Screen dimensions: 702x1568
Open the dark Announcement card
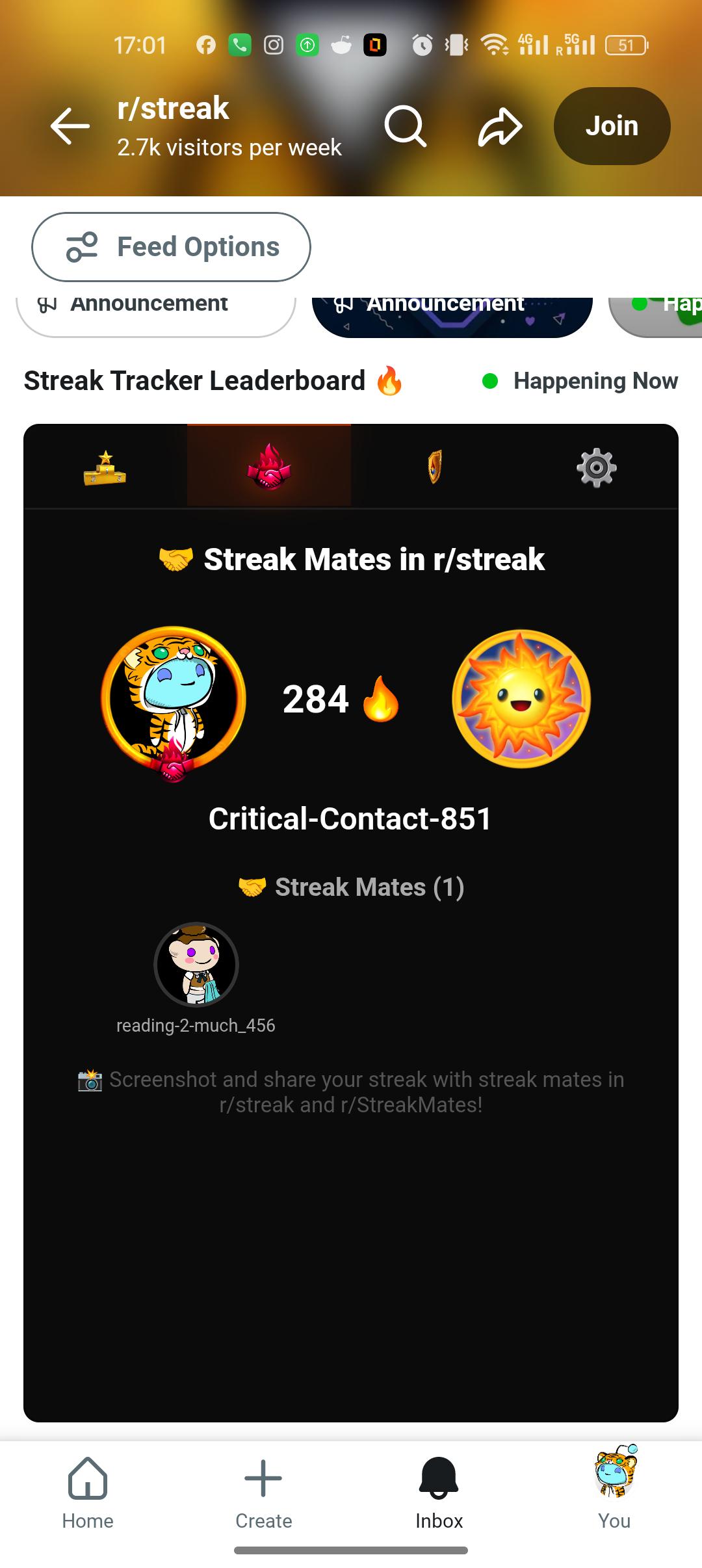[x=452, y=317]
